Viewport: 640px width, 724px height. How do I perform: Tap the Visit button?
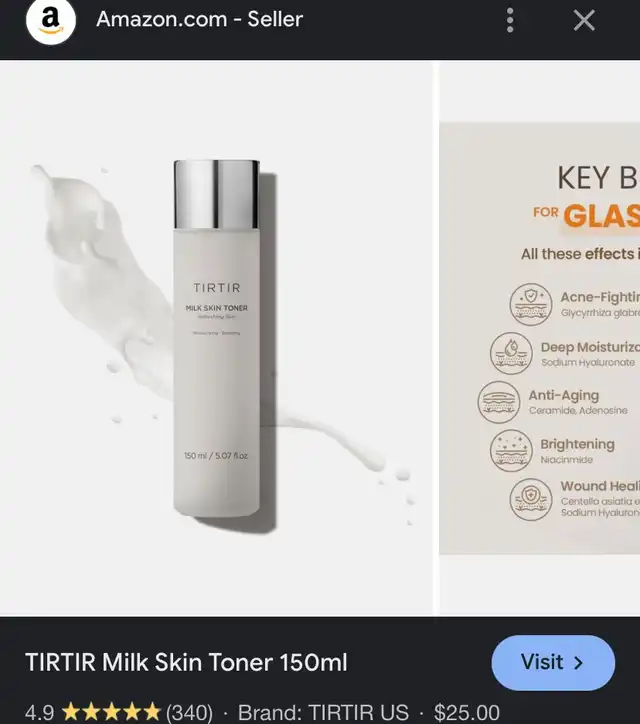click(553, 662)
